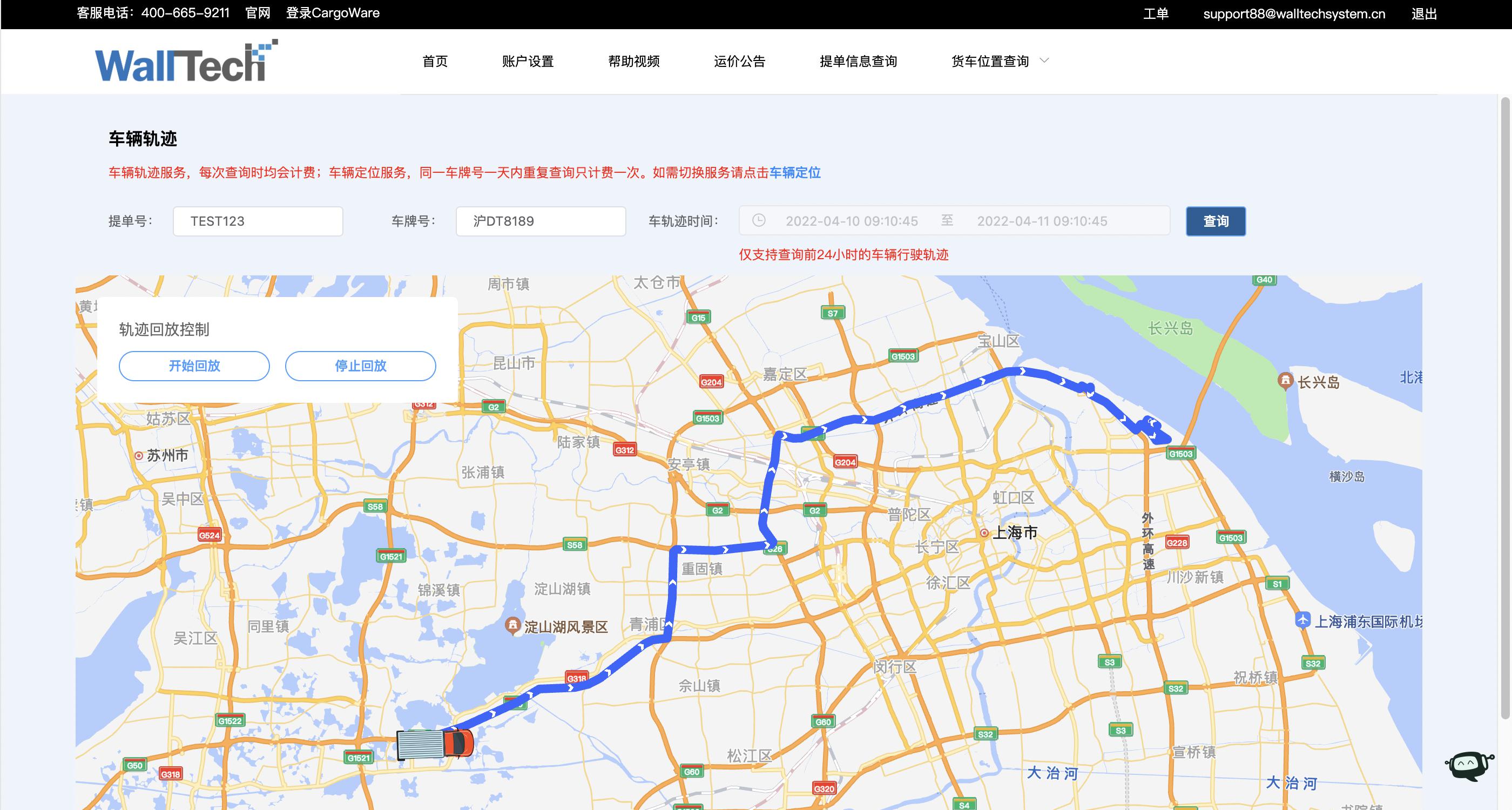The width and height of the screenshot is (1512, 810).
Task: Open 提单信息查询 bill of lading lookup
Action: coord(858,61)
